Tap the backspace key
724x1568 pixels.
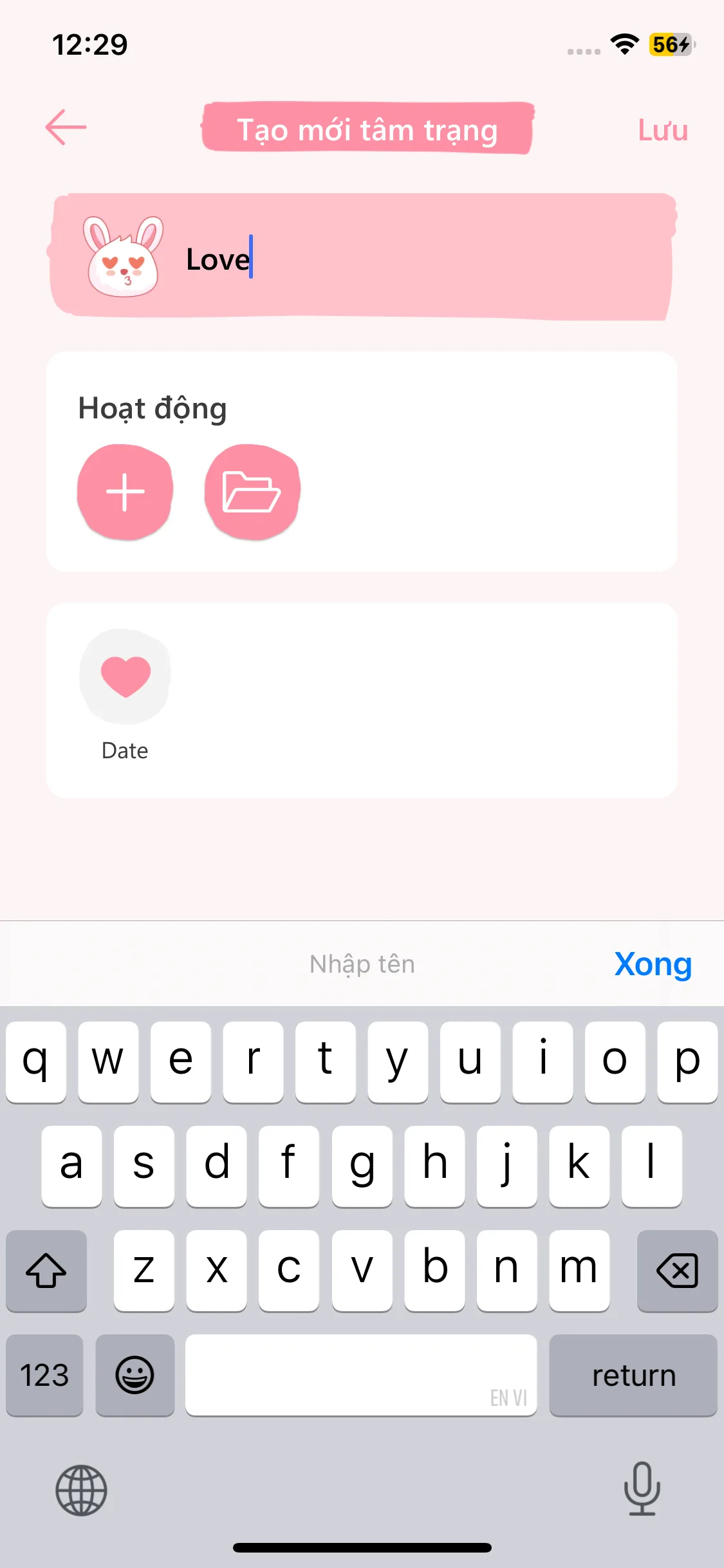click(676, 1271)
